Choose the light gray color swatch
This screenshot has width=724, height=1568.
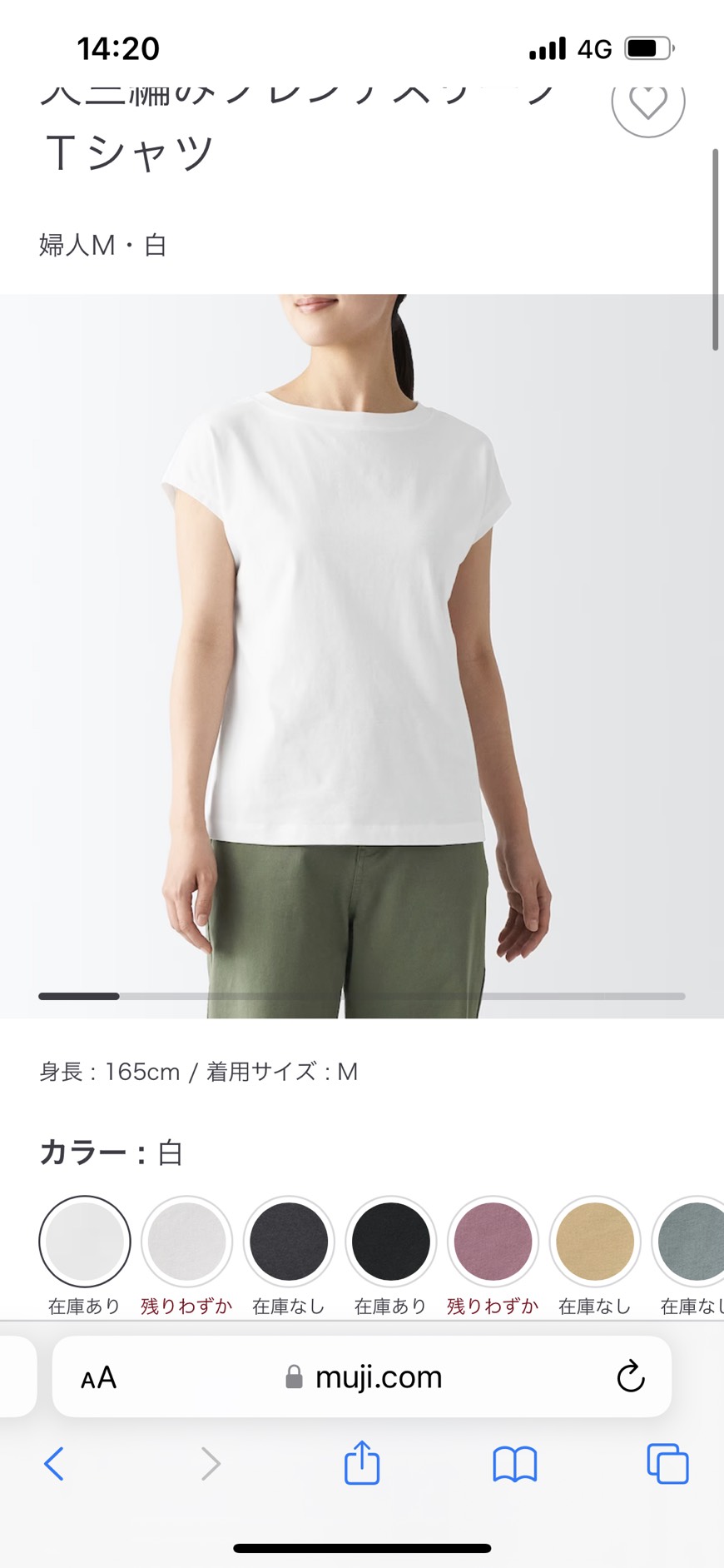(x=186, y=1241)
